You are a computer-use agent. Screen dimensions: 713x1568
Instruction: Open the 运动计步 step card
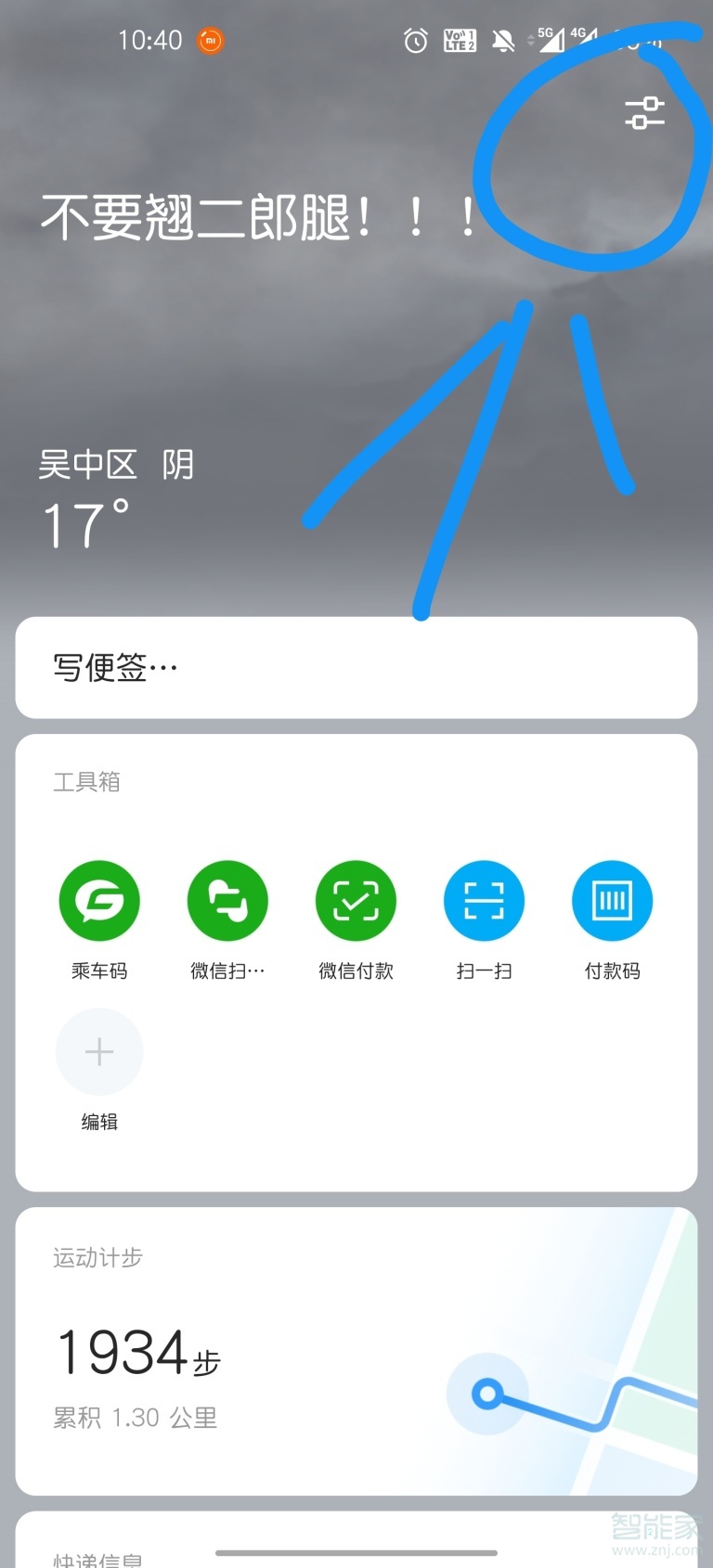356,1350
